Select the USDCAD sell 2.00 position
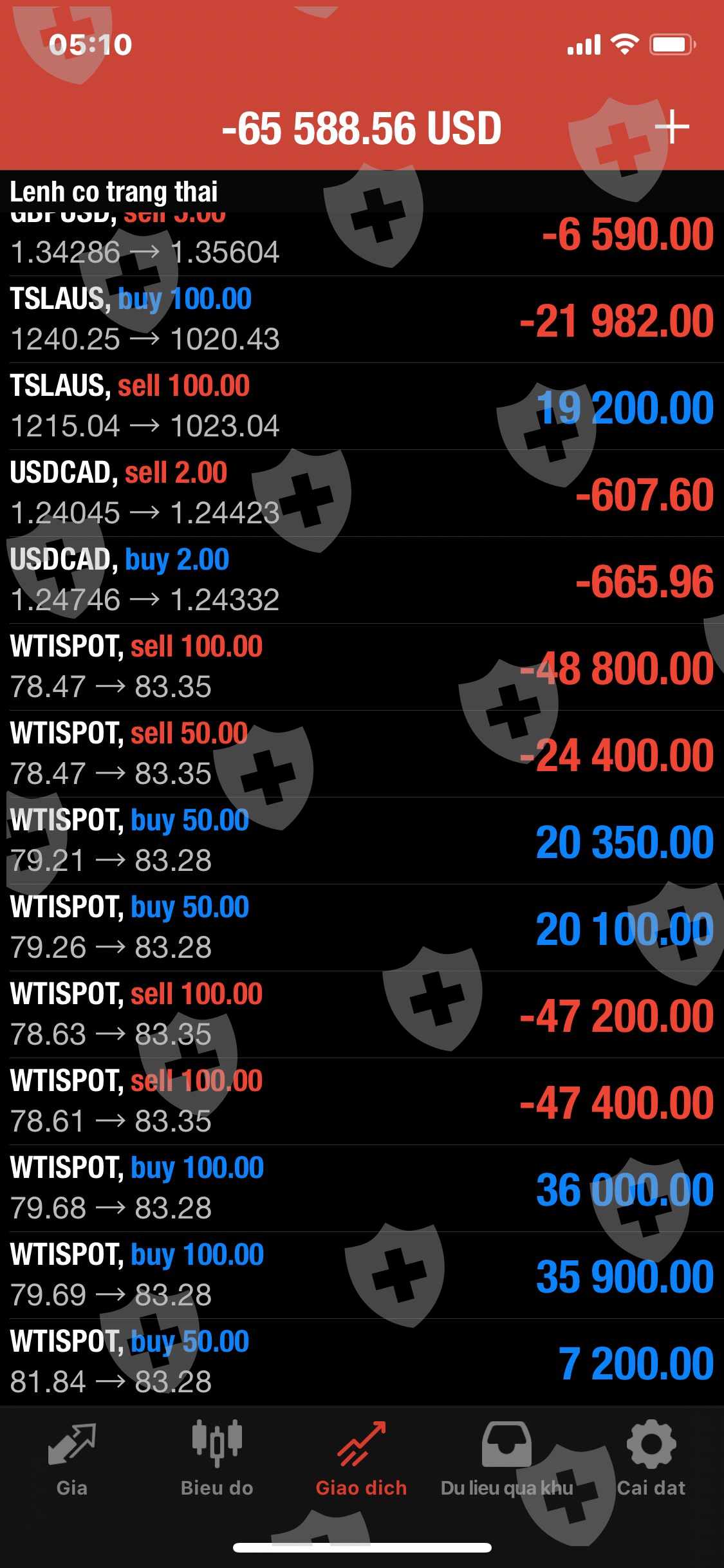724x1568 pixels. coord(362,493)
